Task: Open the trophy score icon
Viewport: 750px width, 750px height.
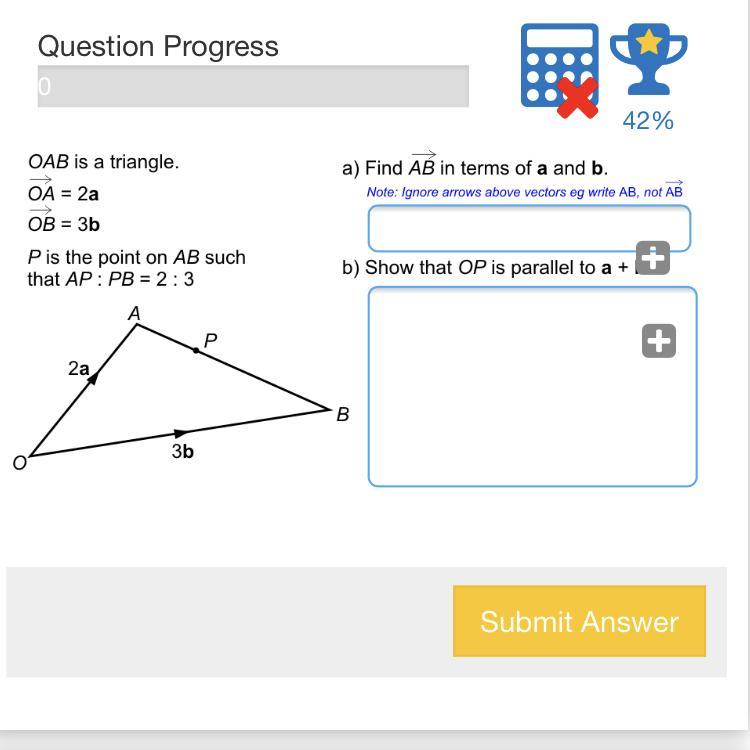Action: point(648,59)
